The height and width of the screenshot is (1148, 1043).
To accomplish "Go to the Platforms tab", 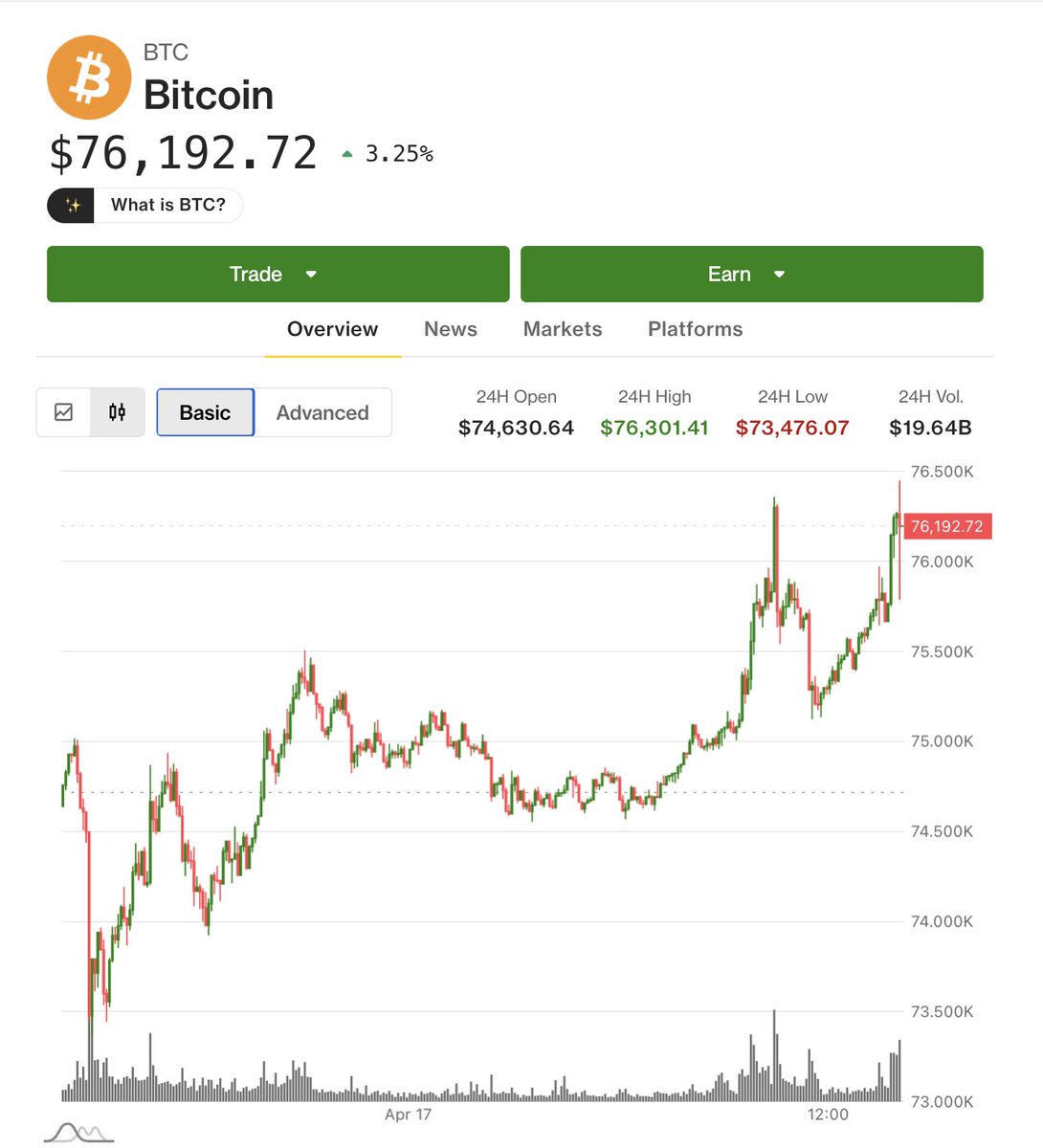I will pos(695,329).
